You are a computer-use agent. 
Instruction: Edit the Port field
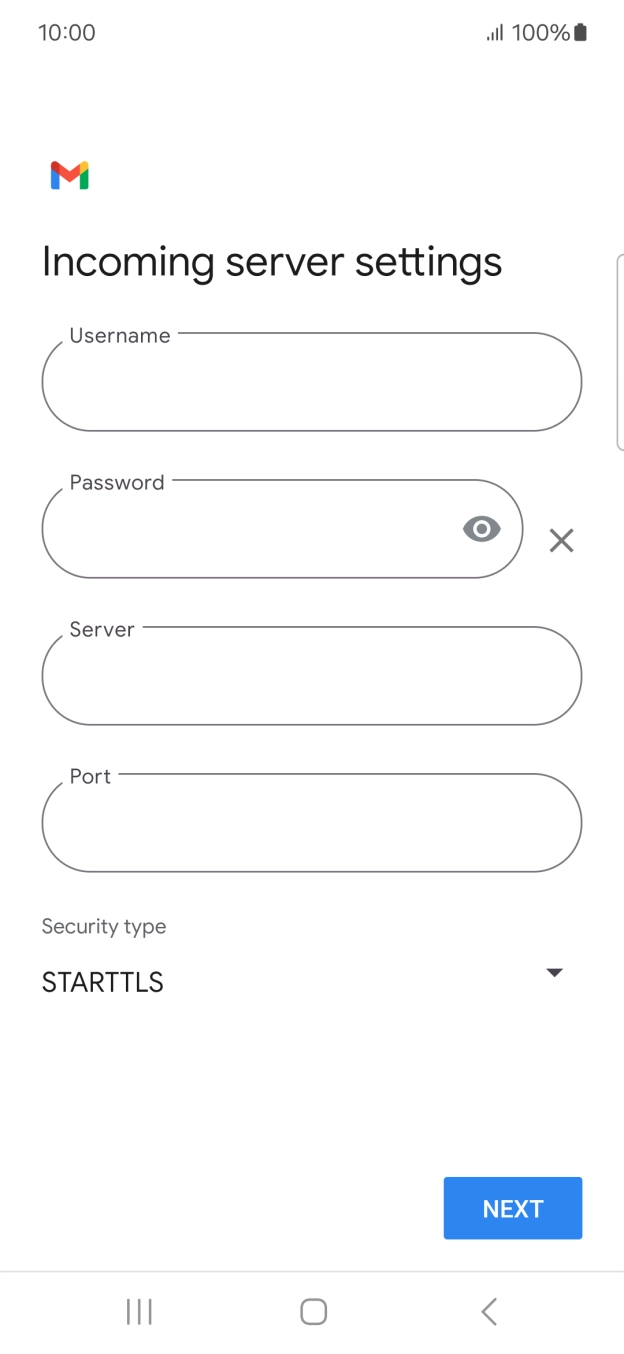pos(311,823)
